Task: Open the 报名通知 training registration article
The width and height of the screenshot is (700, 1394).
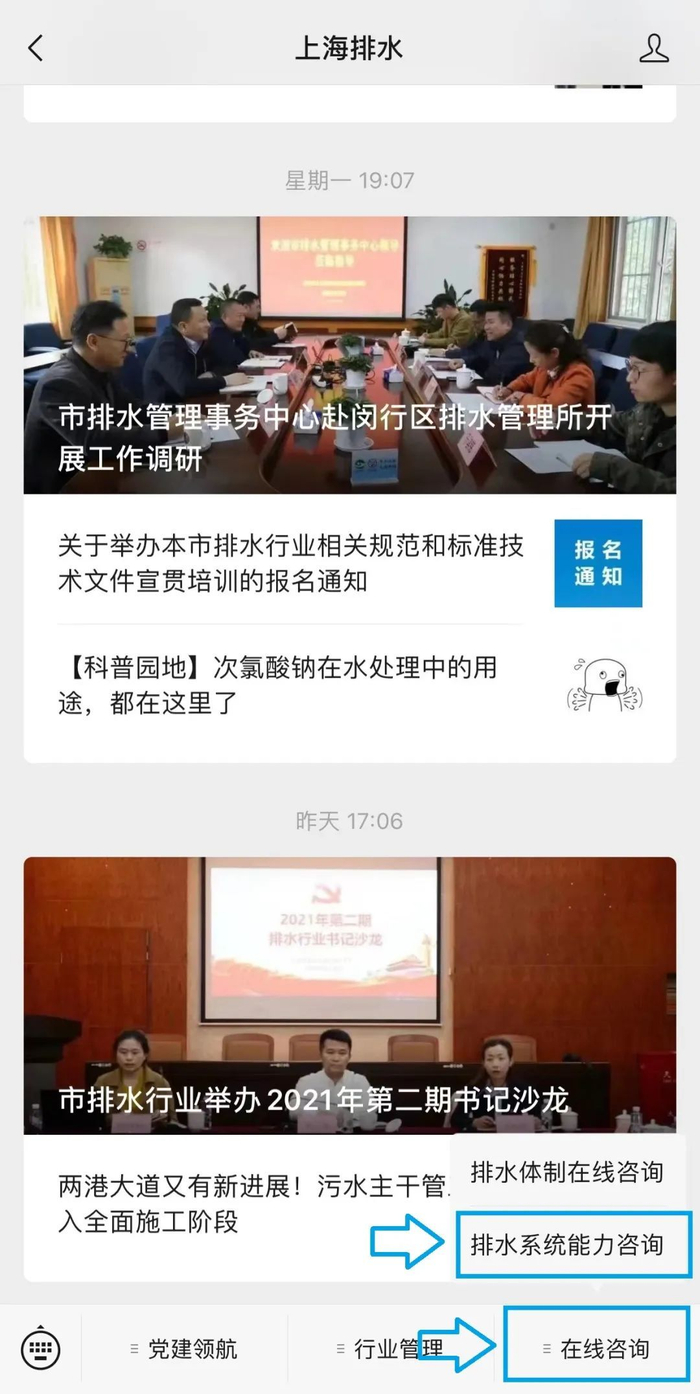Action: pyautogui.click(x=350, y=563)
